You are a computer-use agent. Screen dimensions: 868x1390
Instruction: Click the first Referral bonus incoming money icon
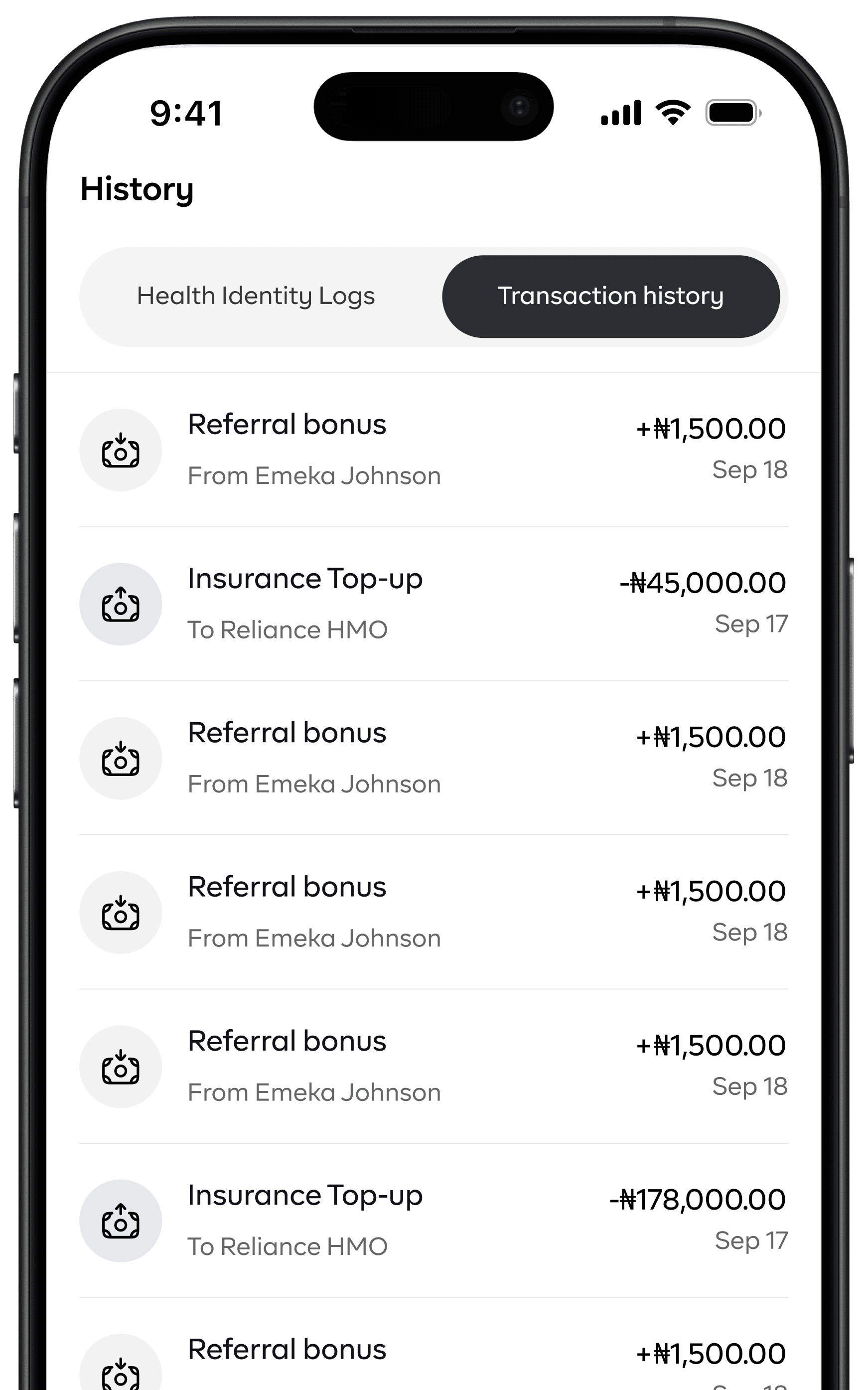tap(121, 451)
